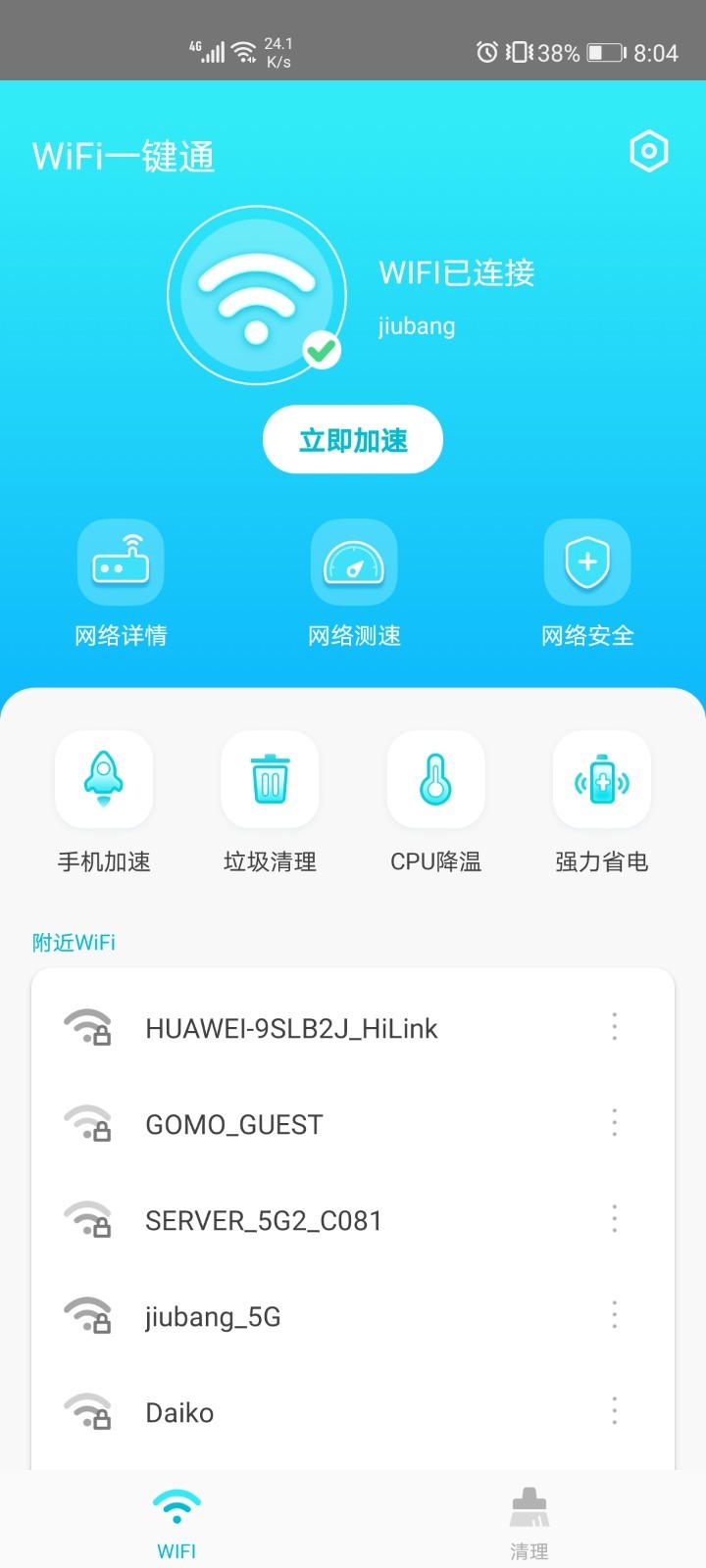Open options menu for HUAWEI-9SLB2J_HiLink

(615, 1027)
